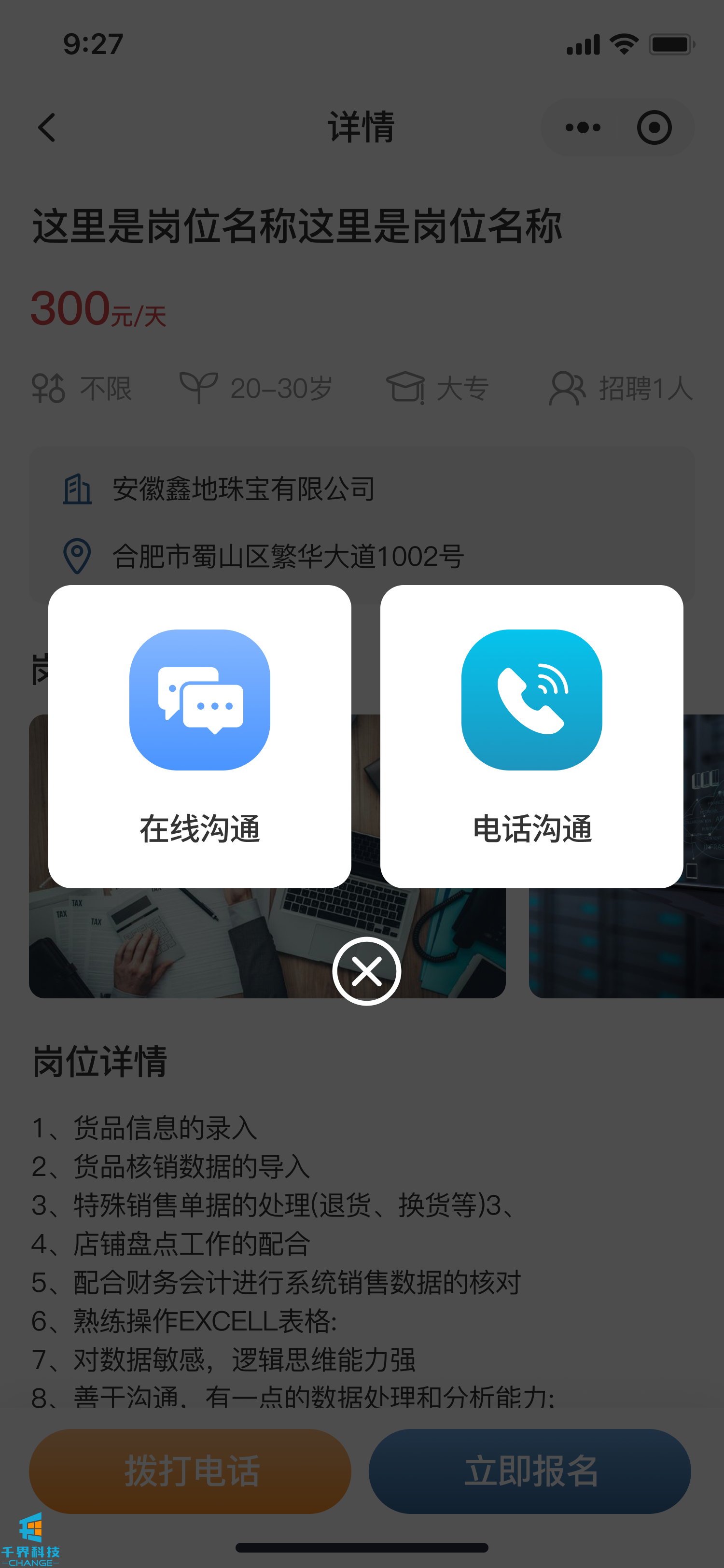Go back from the 详情 page

[47, 128]
